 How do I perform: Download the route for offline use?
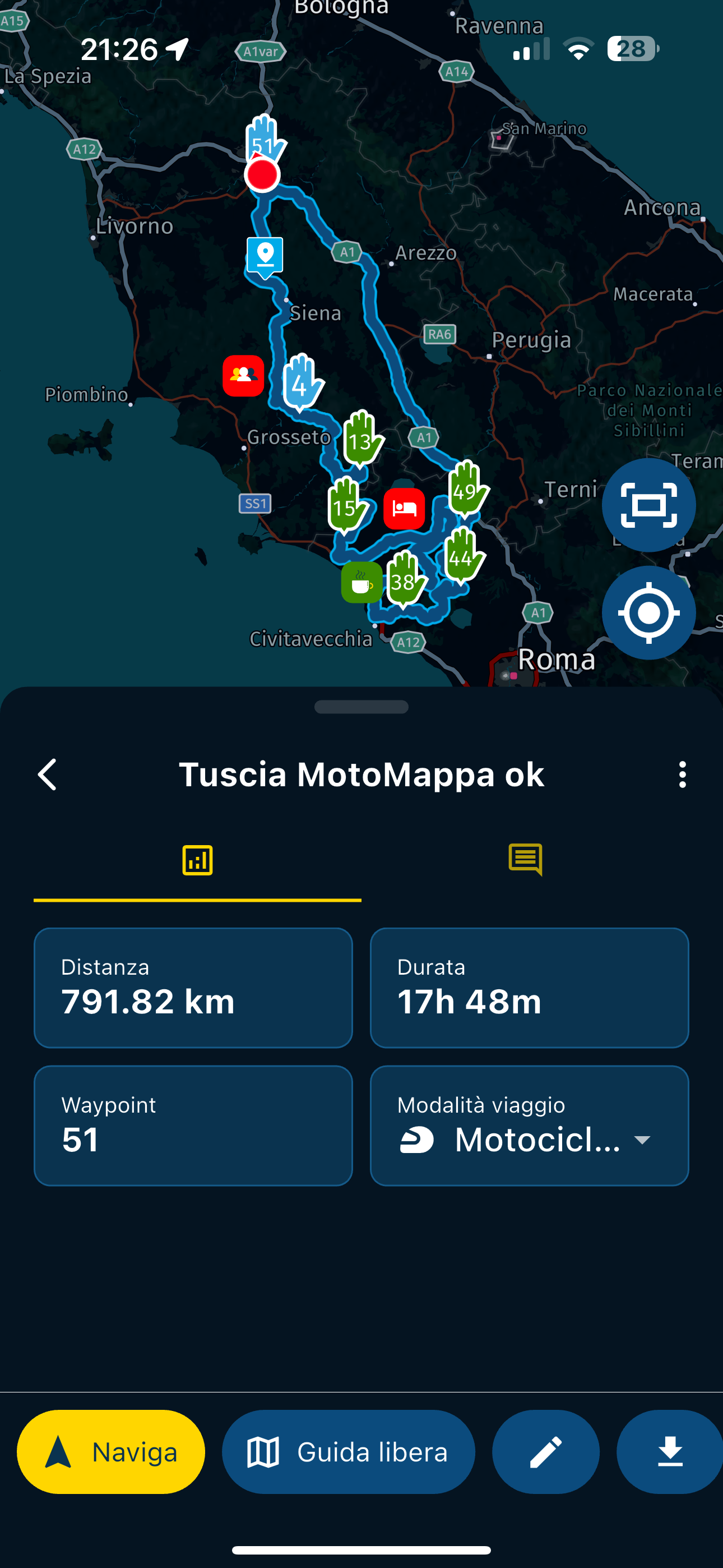(669, 1452)
